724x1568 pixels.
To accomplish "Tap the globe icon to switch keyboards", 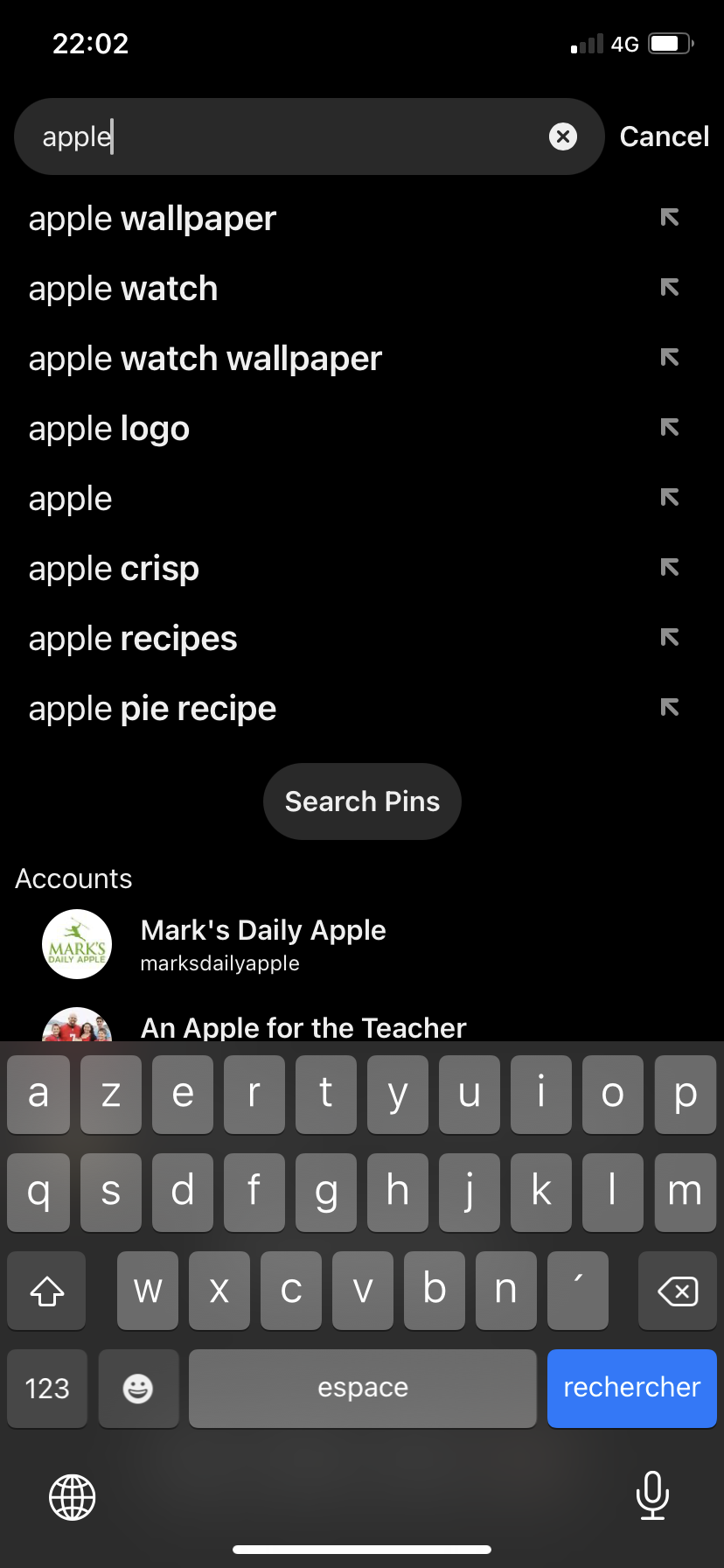I will (x=71, y=1496).
